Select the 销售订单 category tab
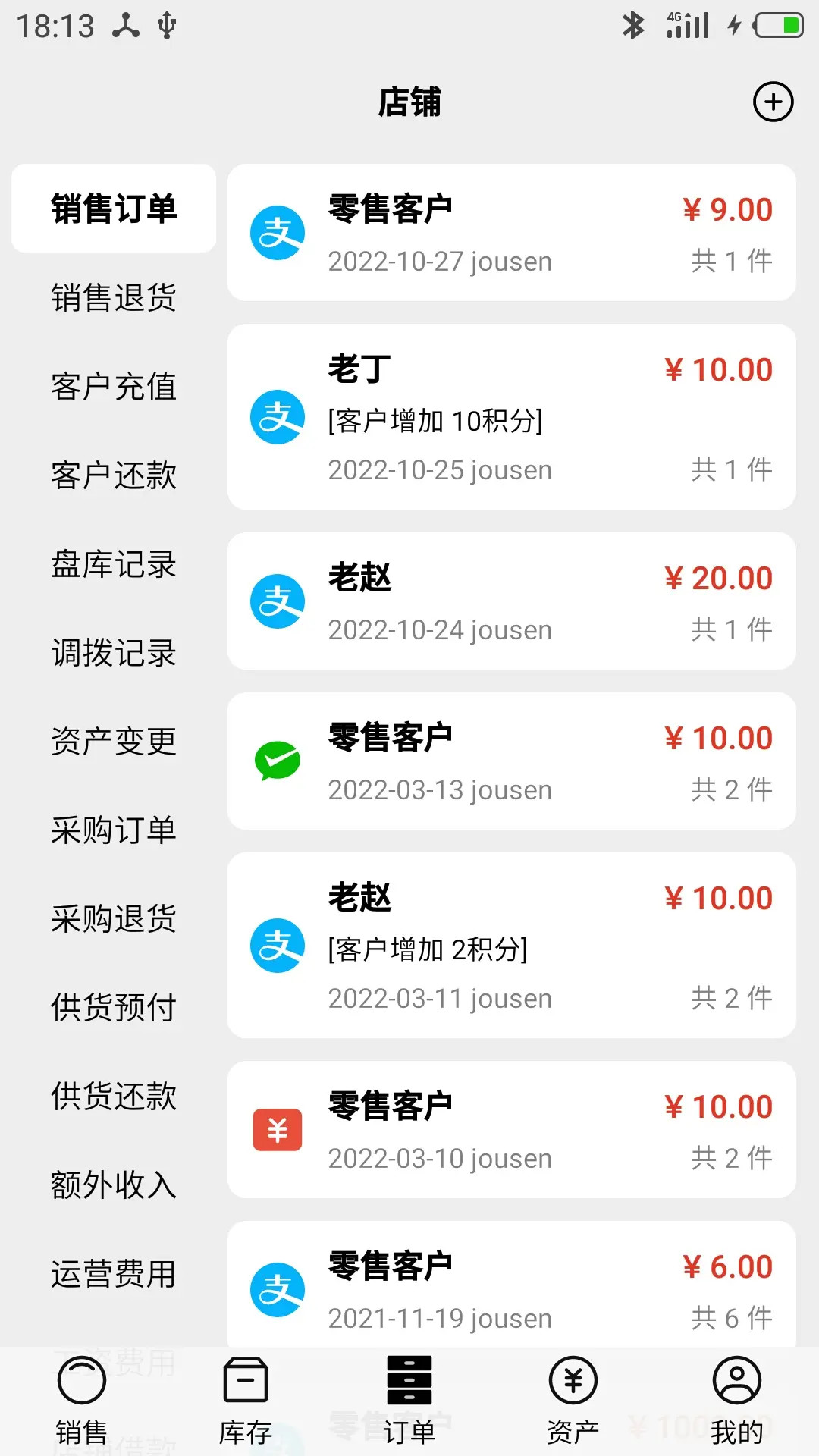The image size is (819, 1456). pyautogui.click(x=113, y=209)
